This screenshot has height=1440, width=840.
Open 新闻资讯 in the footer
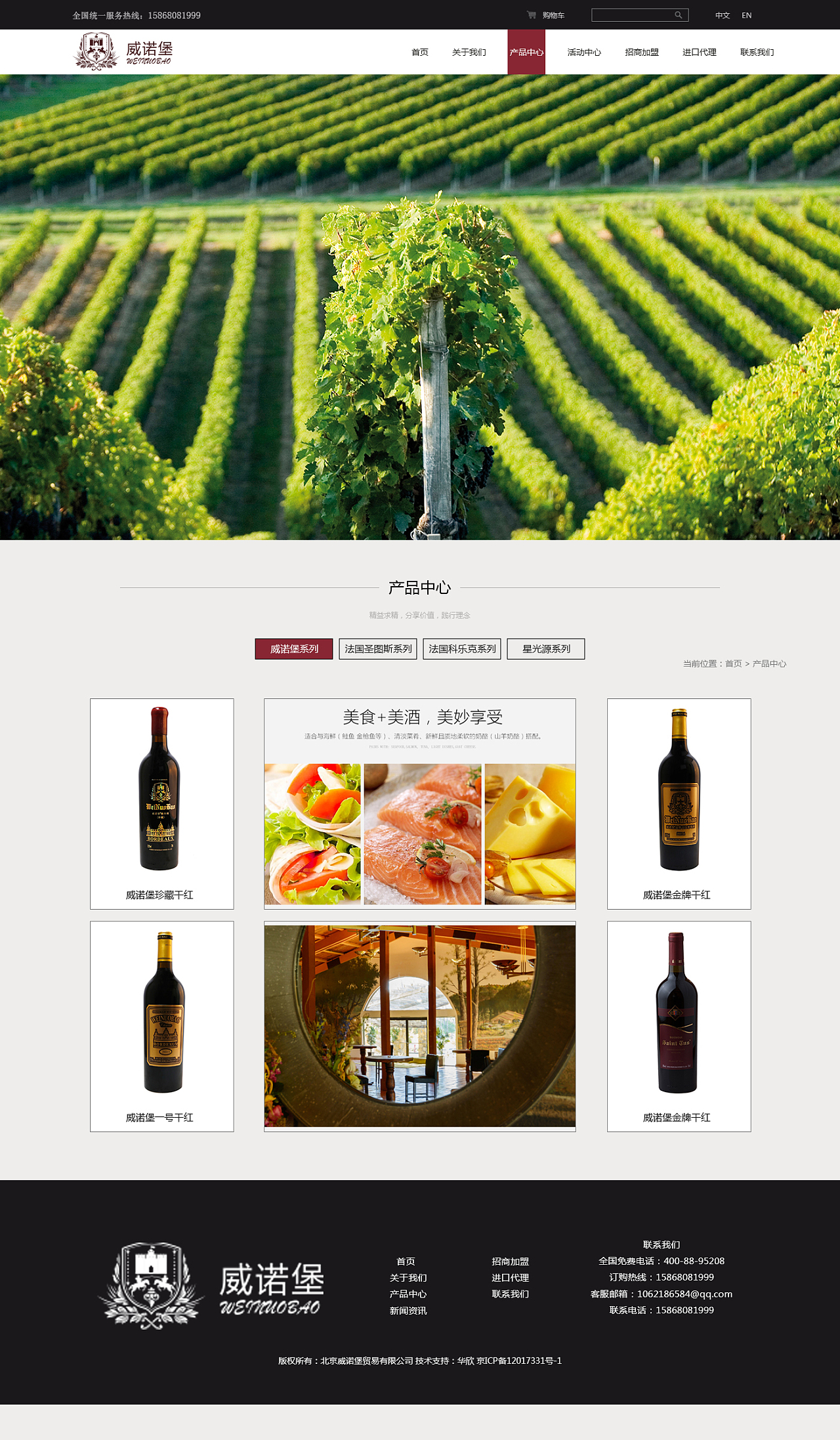point(408,1311)
